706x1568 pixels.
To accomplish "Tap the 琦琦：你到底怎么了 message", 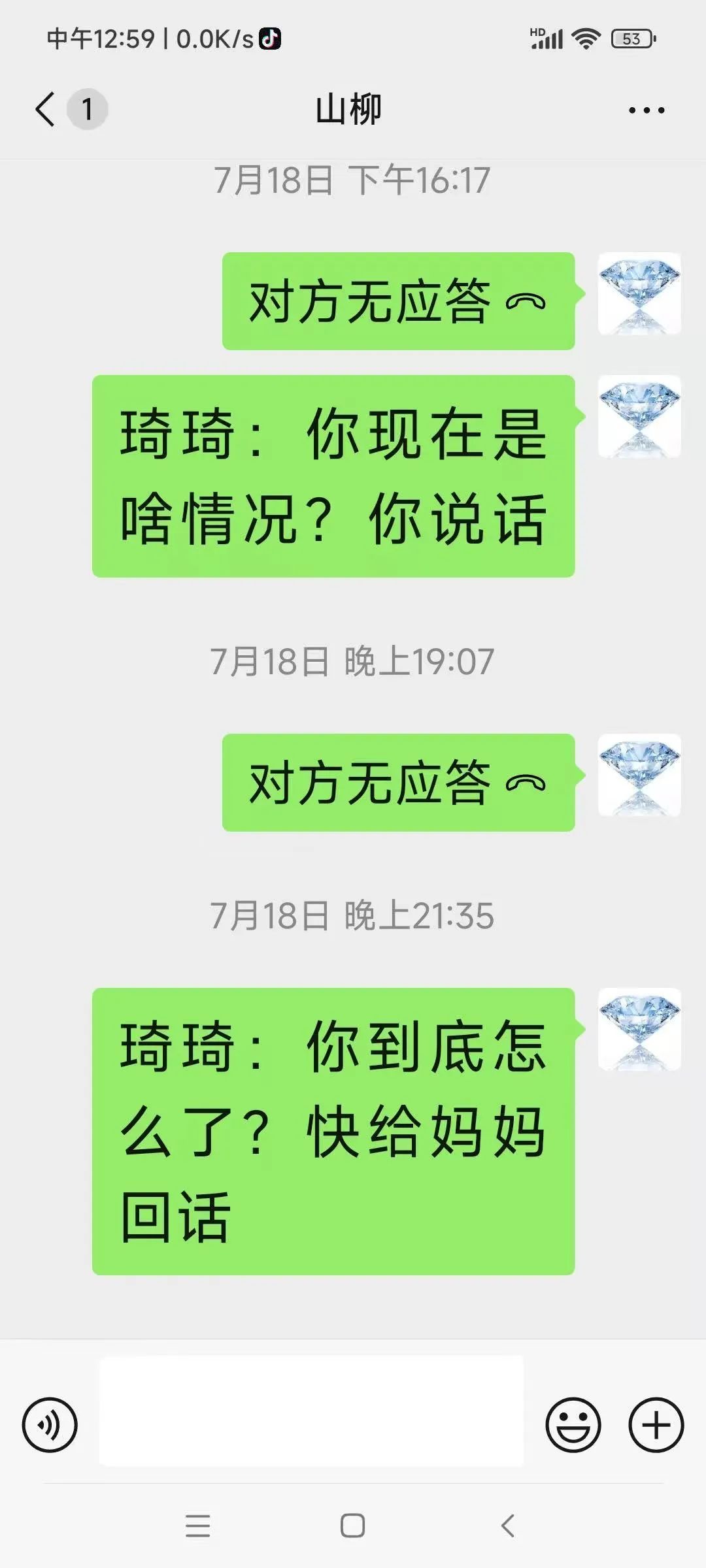I will (335, 1130).
